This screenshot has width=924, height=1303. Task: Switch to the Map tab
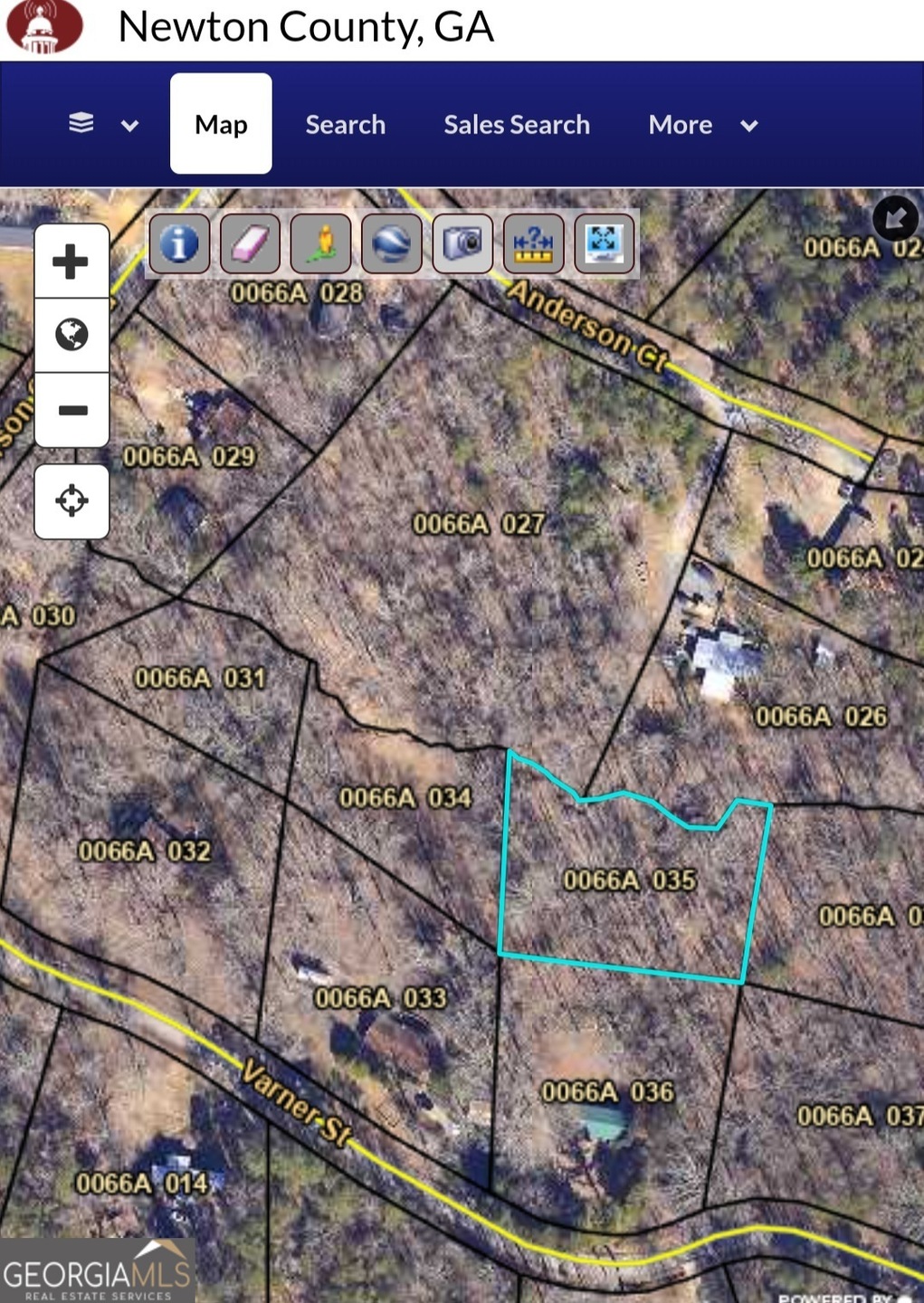[221, 124]
